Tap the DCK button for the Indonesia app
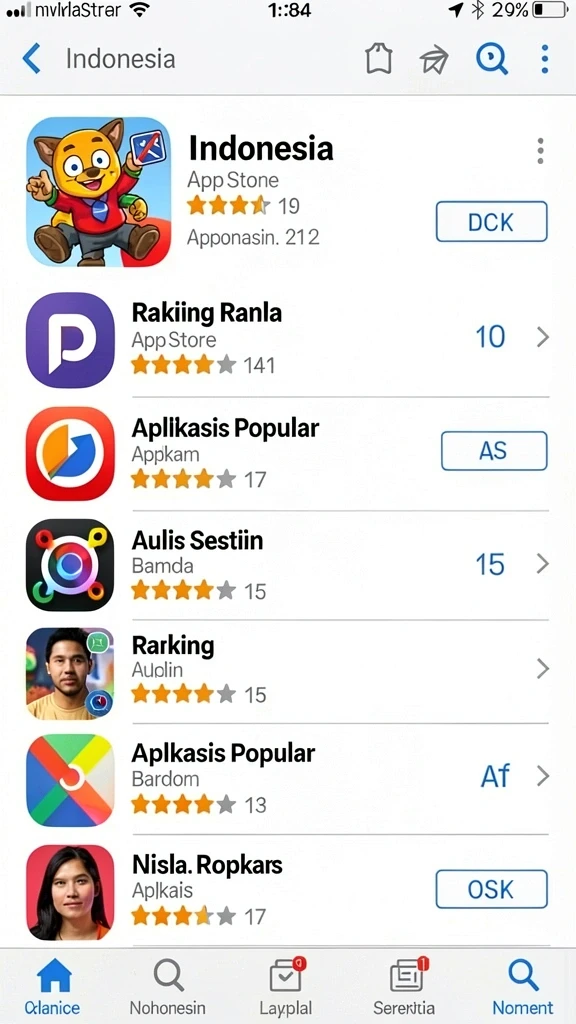 [491, 222]
